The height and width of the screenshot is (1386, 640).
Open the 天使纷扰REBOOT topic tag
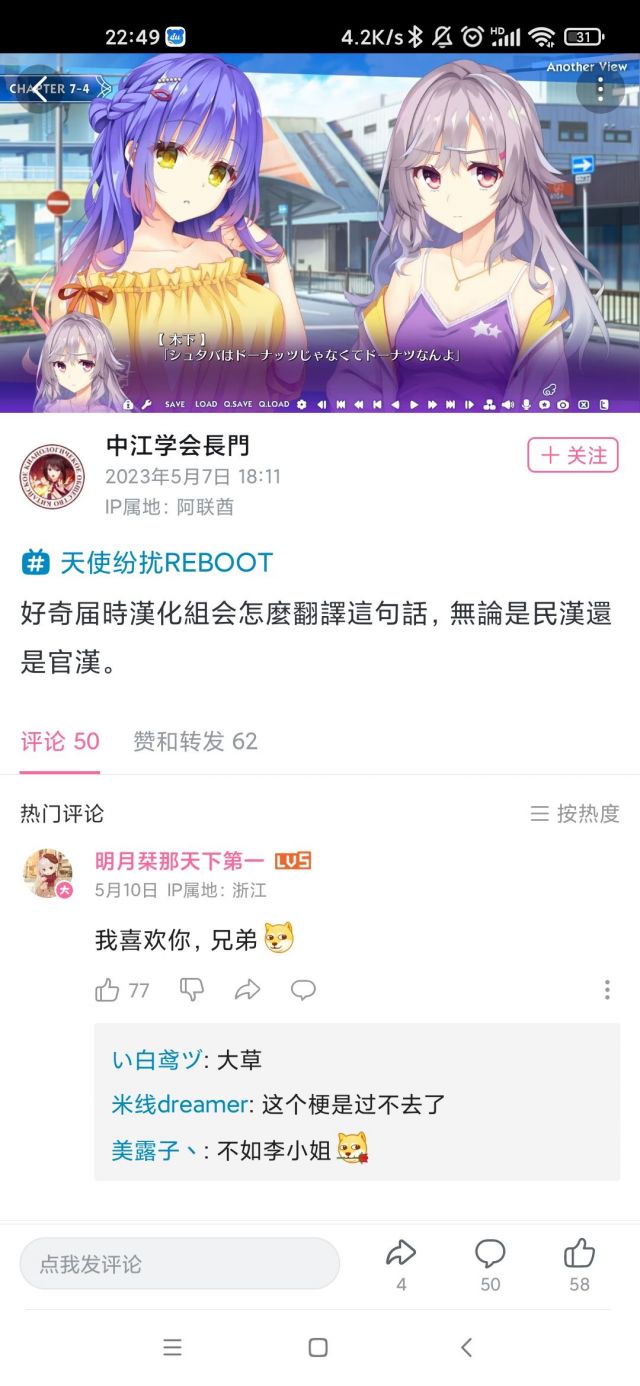pos(147,562)
